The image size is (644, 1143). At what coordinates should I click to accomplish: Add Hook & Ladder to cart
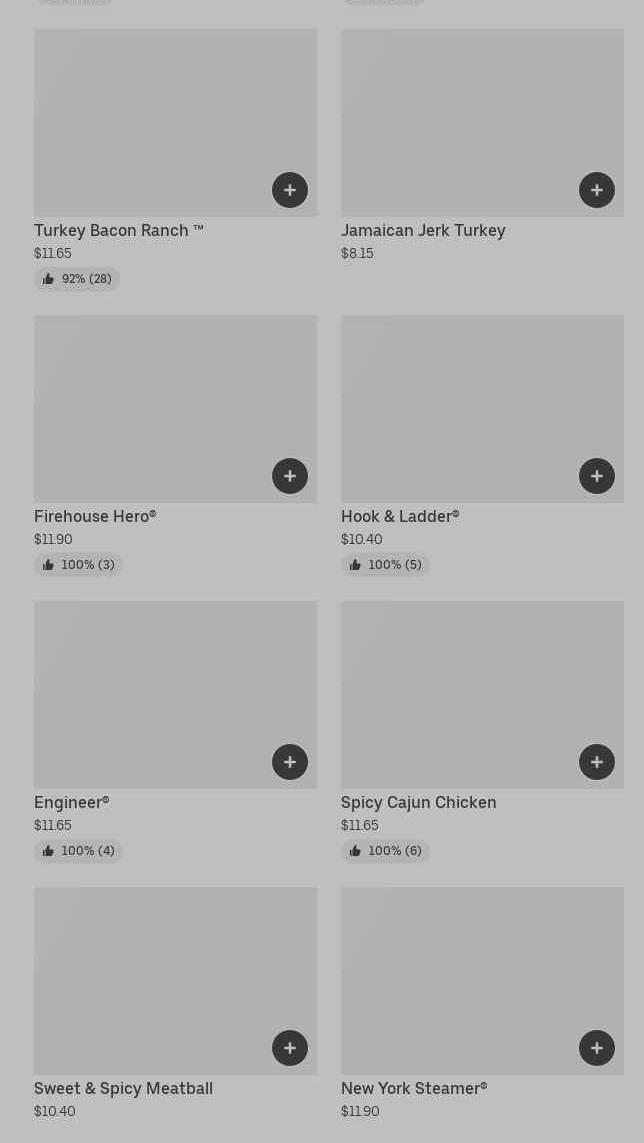coord(597,476)
